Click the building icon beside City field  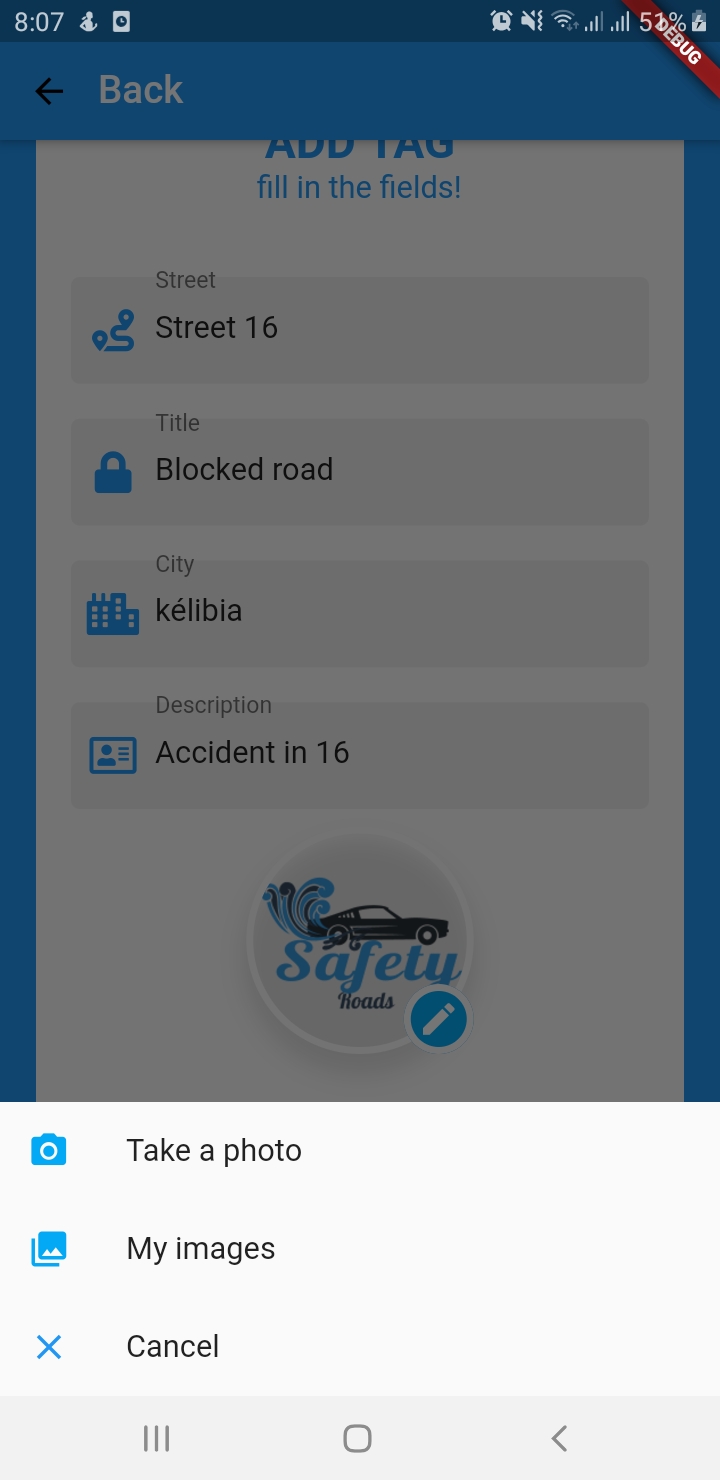[x=113, y=611]
